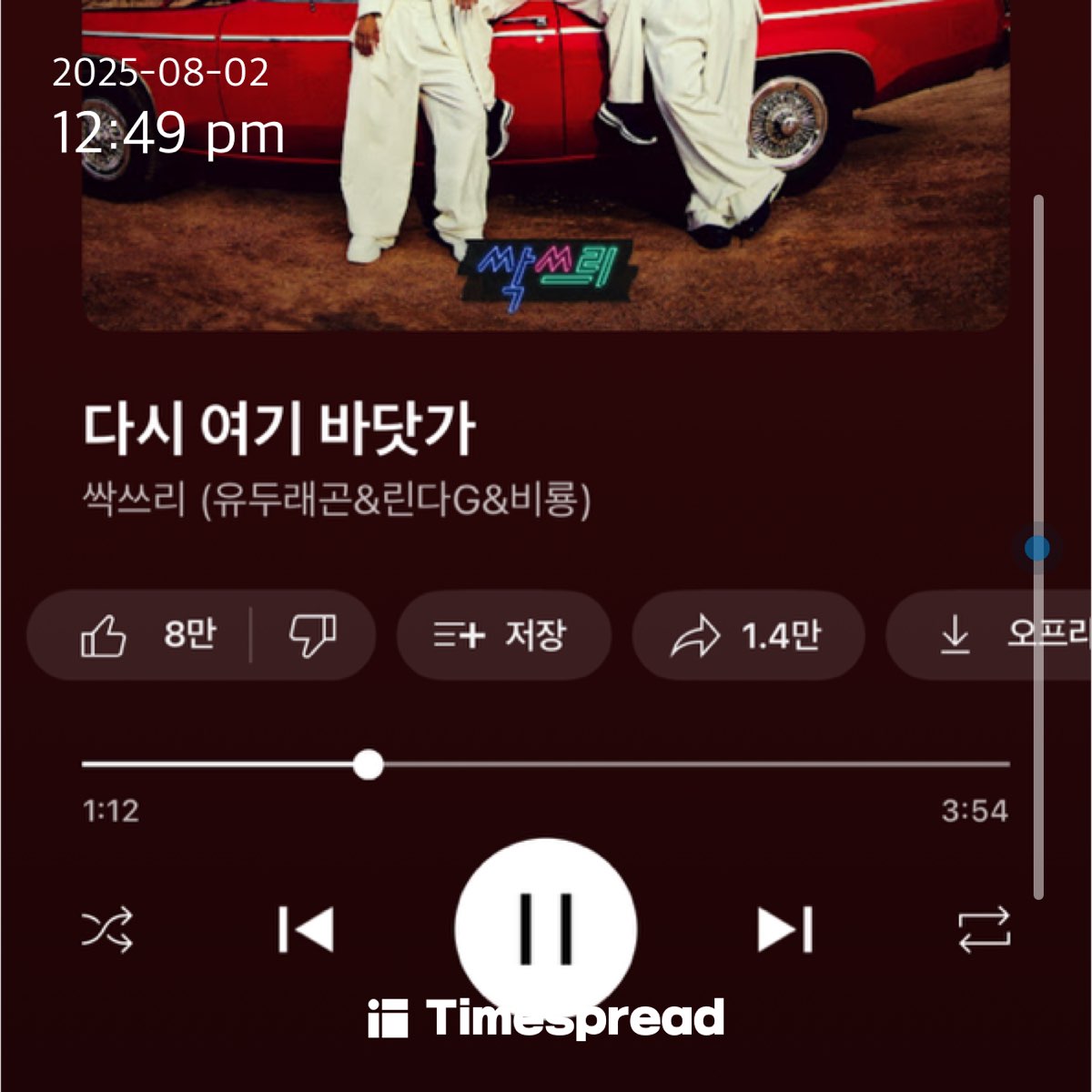Tap the playback progress bar to seek
This screenshot has width=1092, height=1092.
546,764
